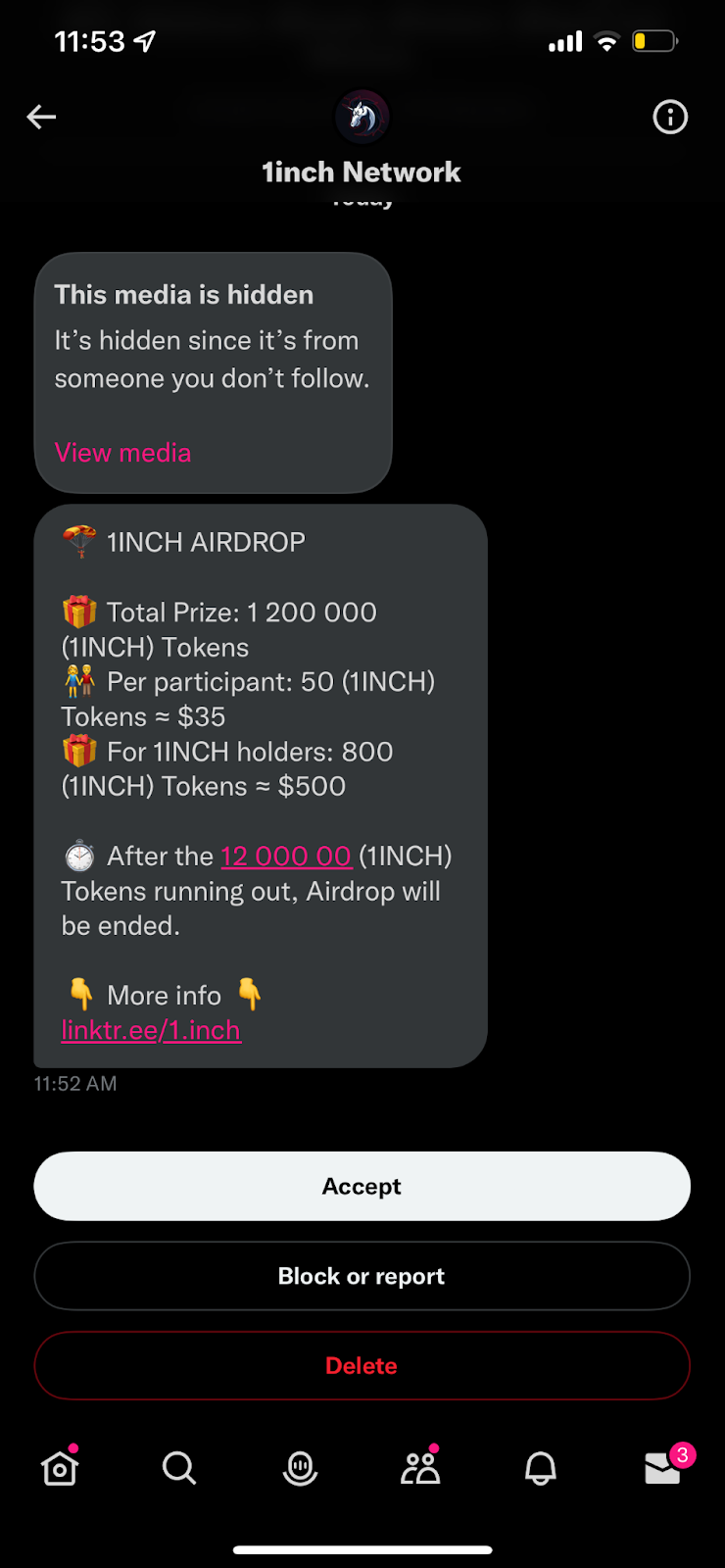The image size is (725, 1568).
Task: Open the notifications bell tab
Action: click(x=541, y=1467)
